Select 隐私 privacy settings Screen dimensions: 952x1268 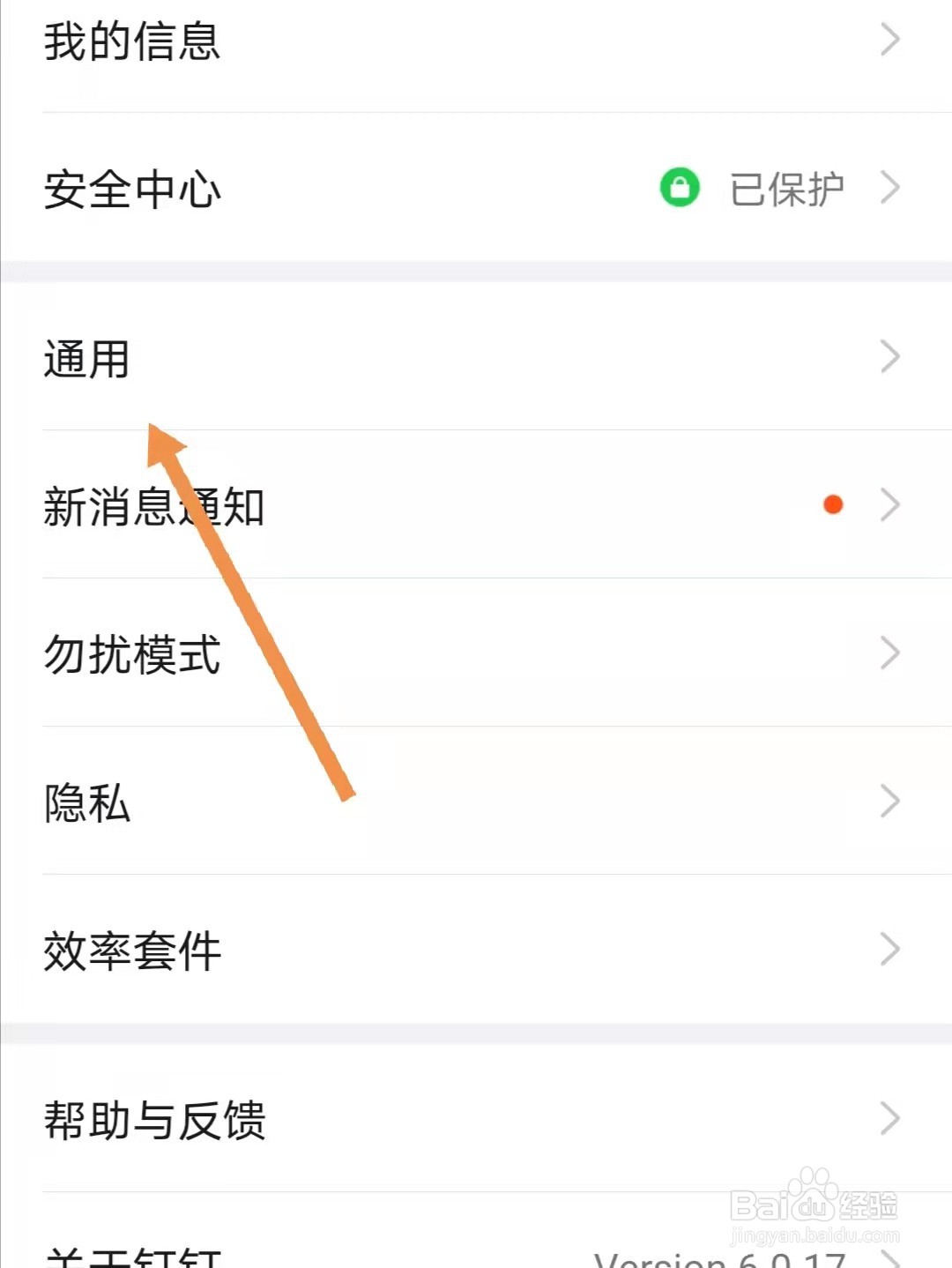(x=87, y=802)
